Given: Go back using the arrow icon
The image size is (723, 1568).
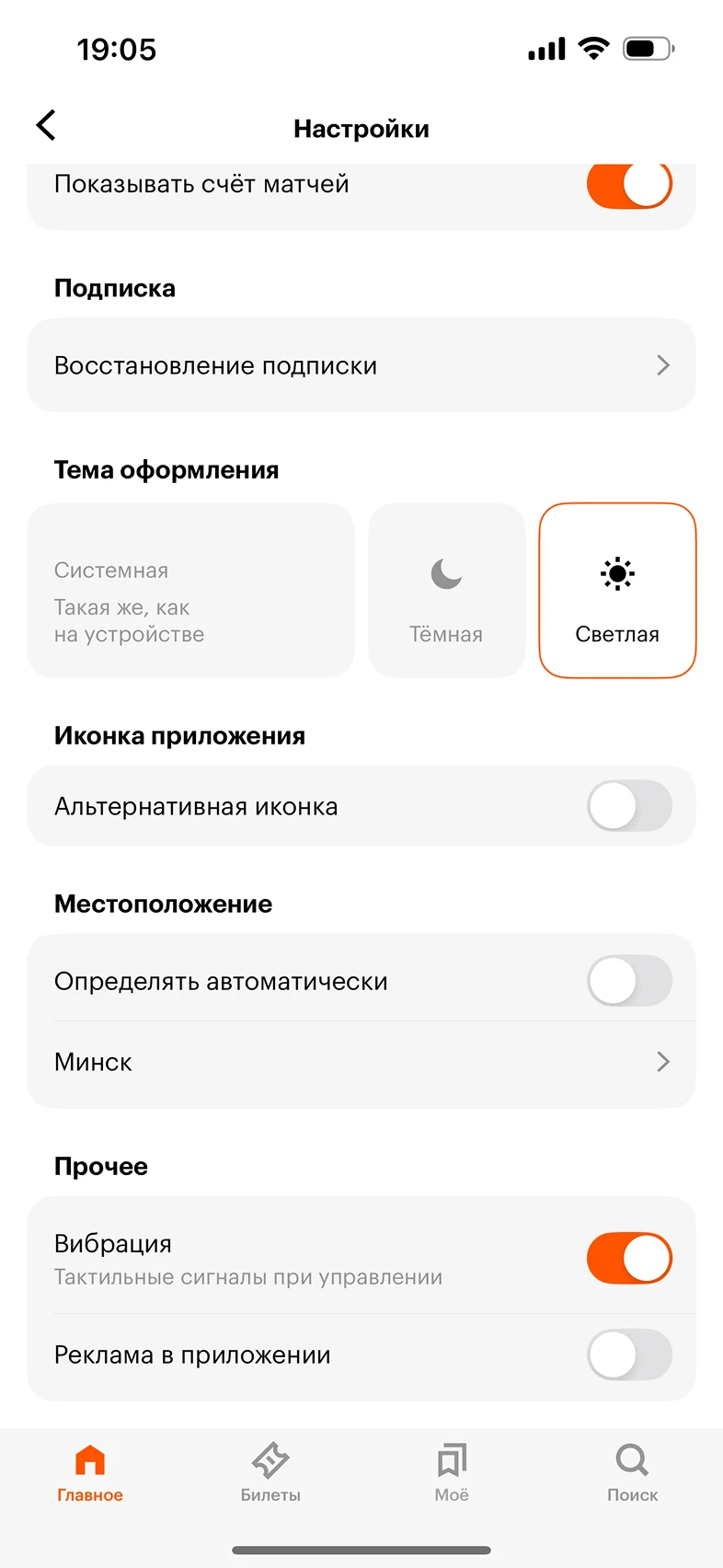Looking at the screenshot, I should click(45, 125).
